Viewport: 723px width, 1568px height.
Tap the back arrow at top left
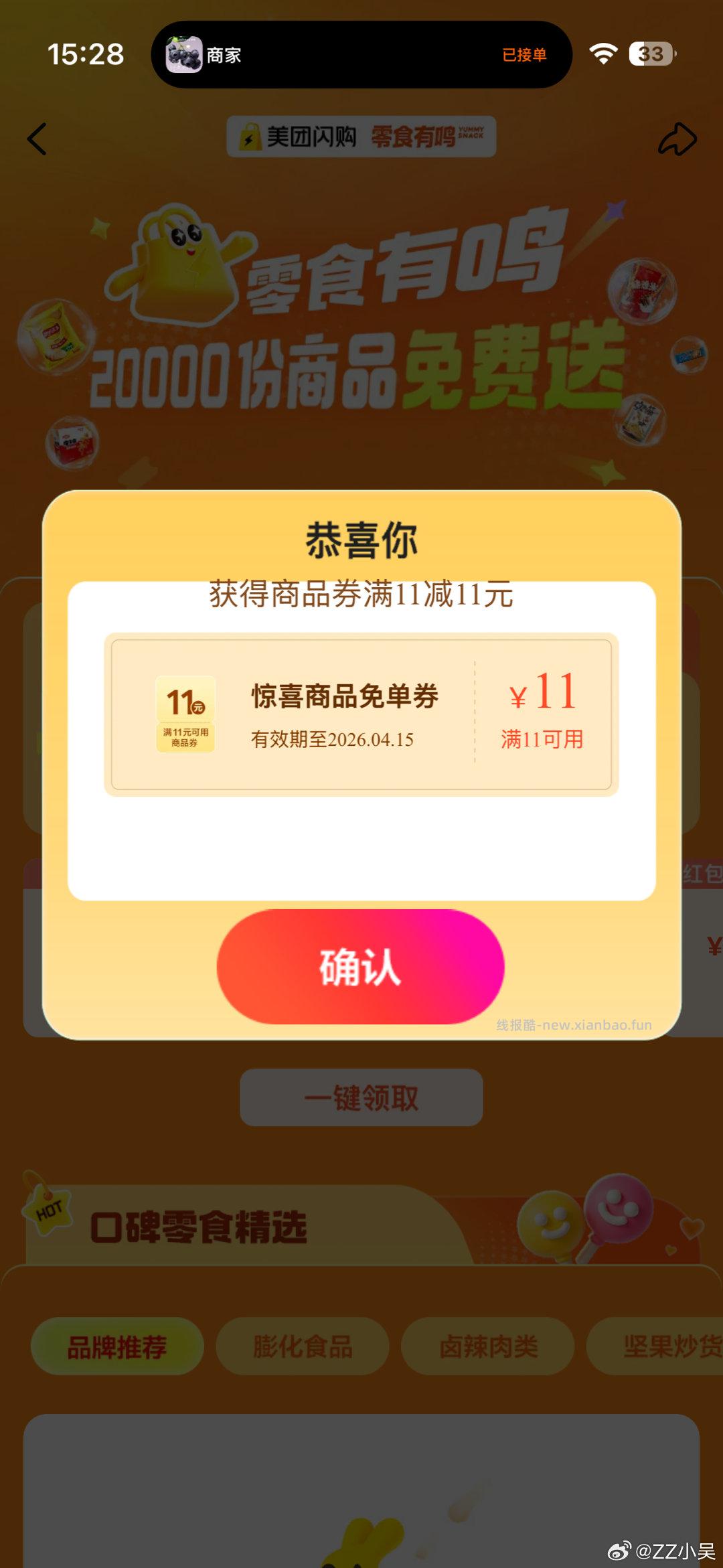click(37, 139)
